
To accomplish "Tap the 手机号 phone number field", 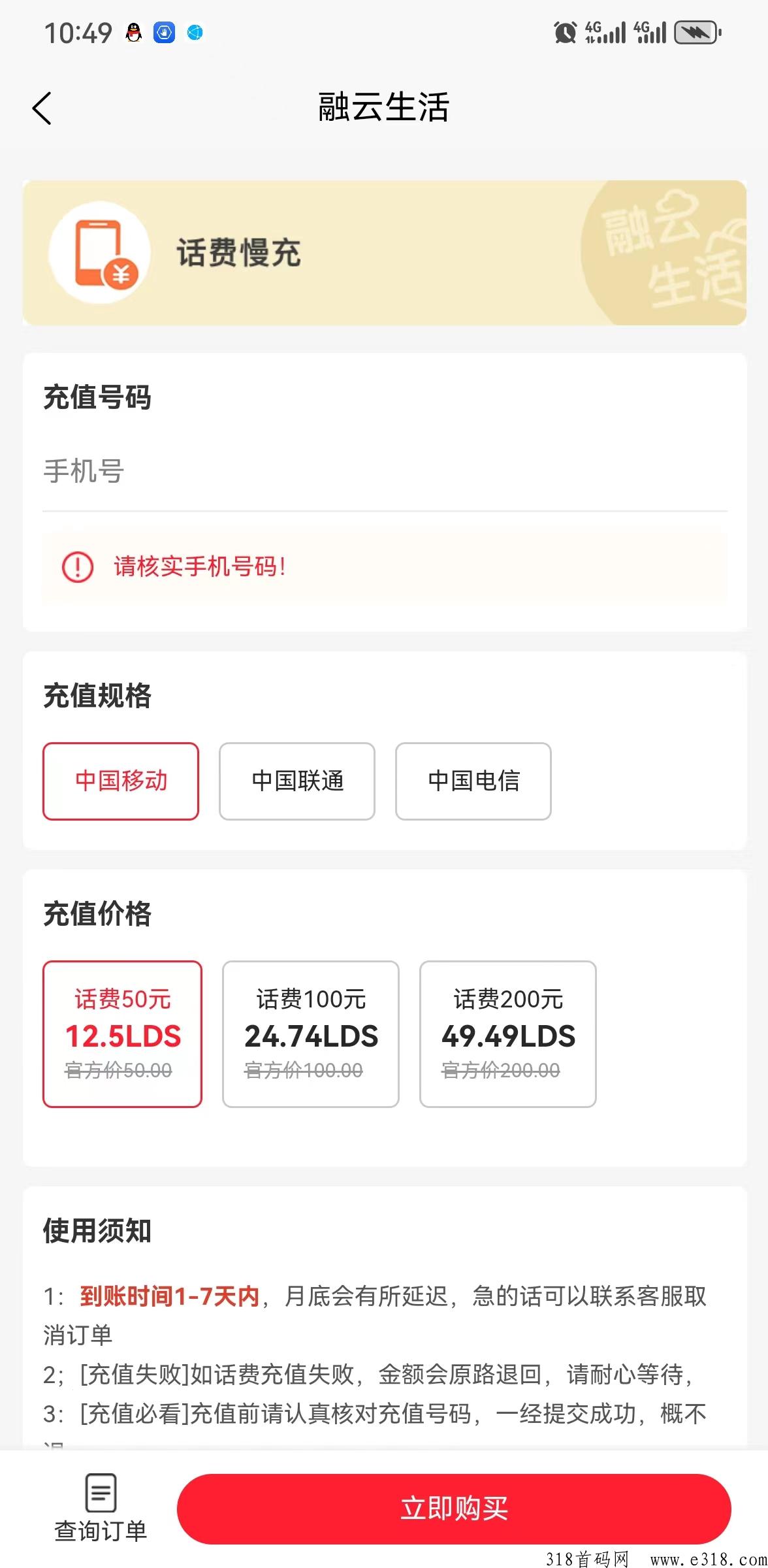I will click(385, 472).
